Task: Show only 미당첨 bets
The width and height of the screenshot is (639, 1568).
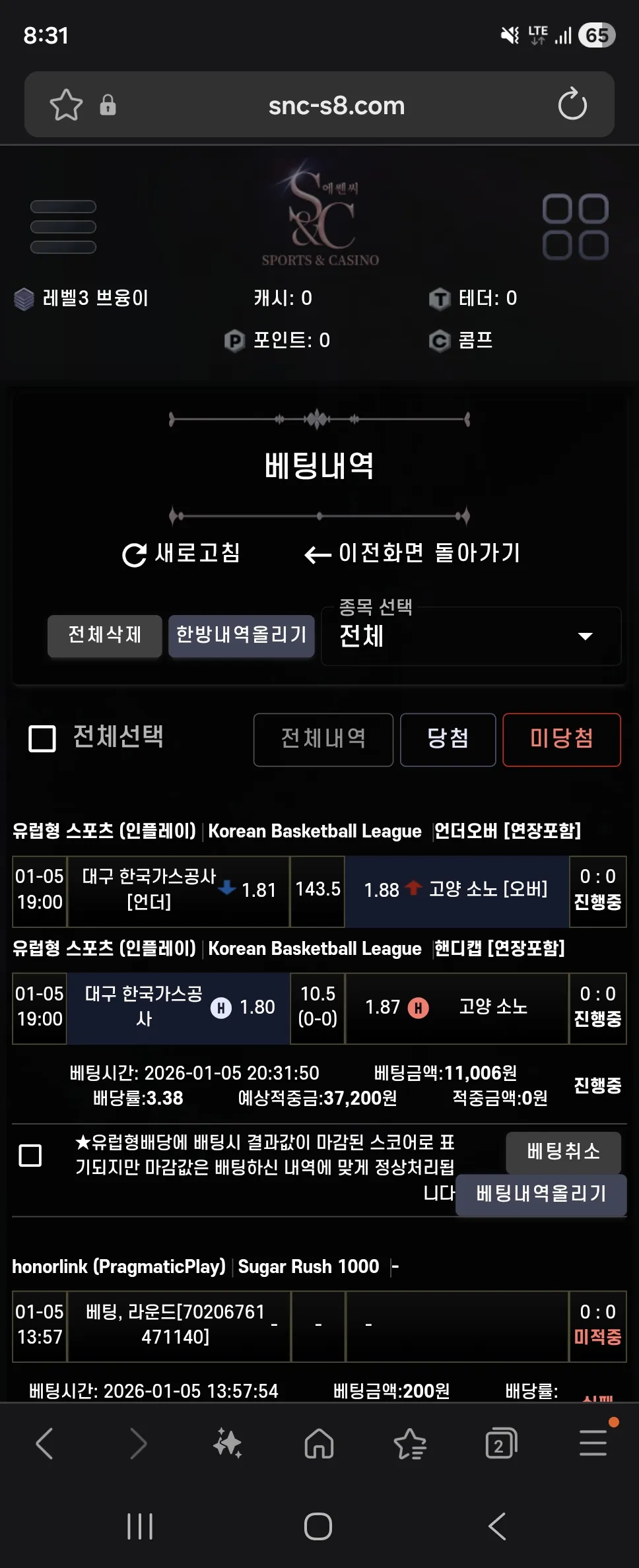Action: pyautogui.click(x=562, y=739)
